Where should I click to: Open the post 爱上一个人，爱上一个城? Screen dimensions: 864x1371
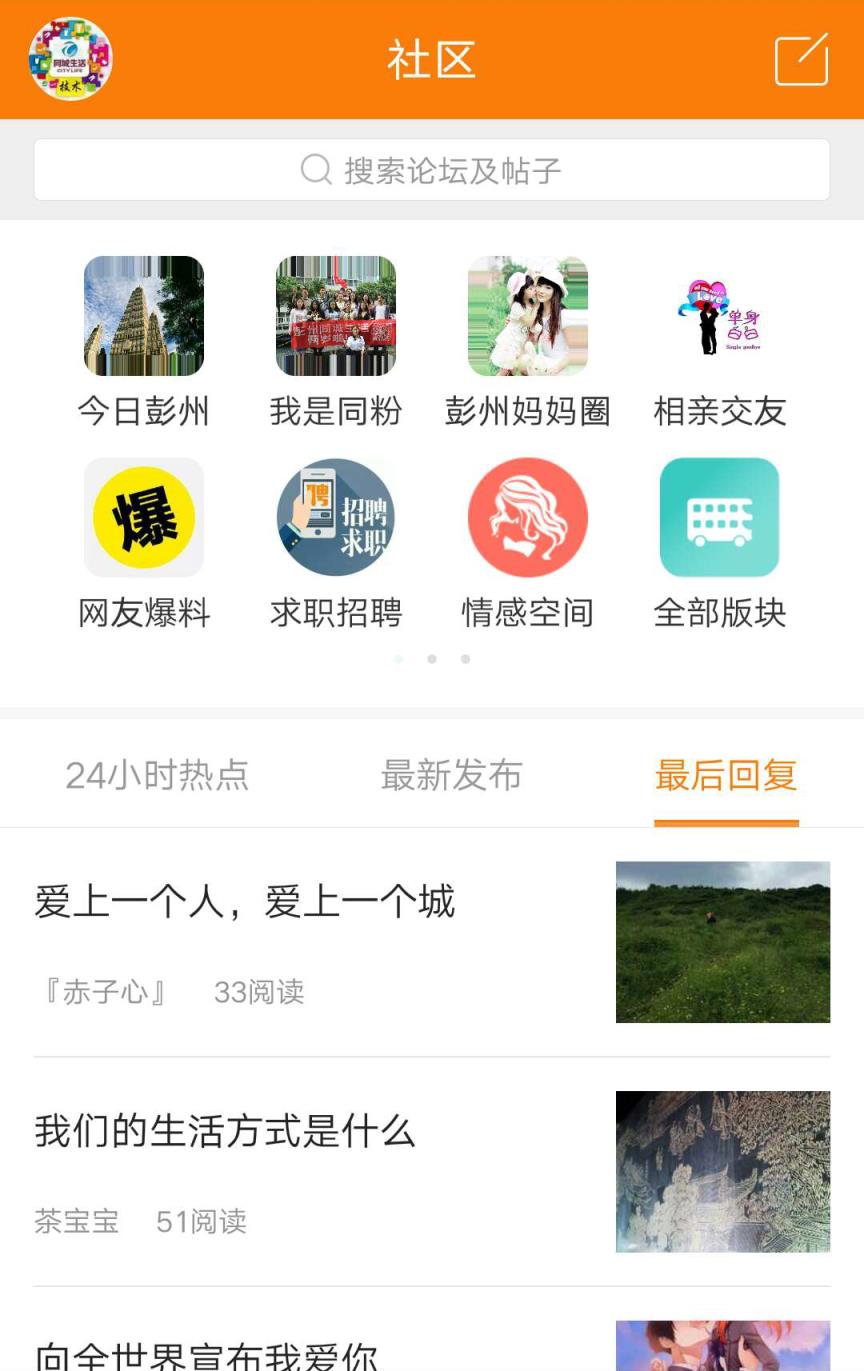click(245, 901)
